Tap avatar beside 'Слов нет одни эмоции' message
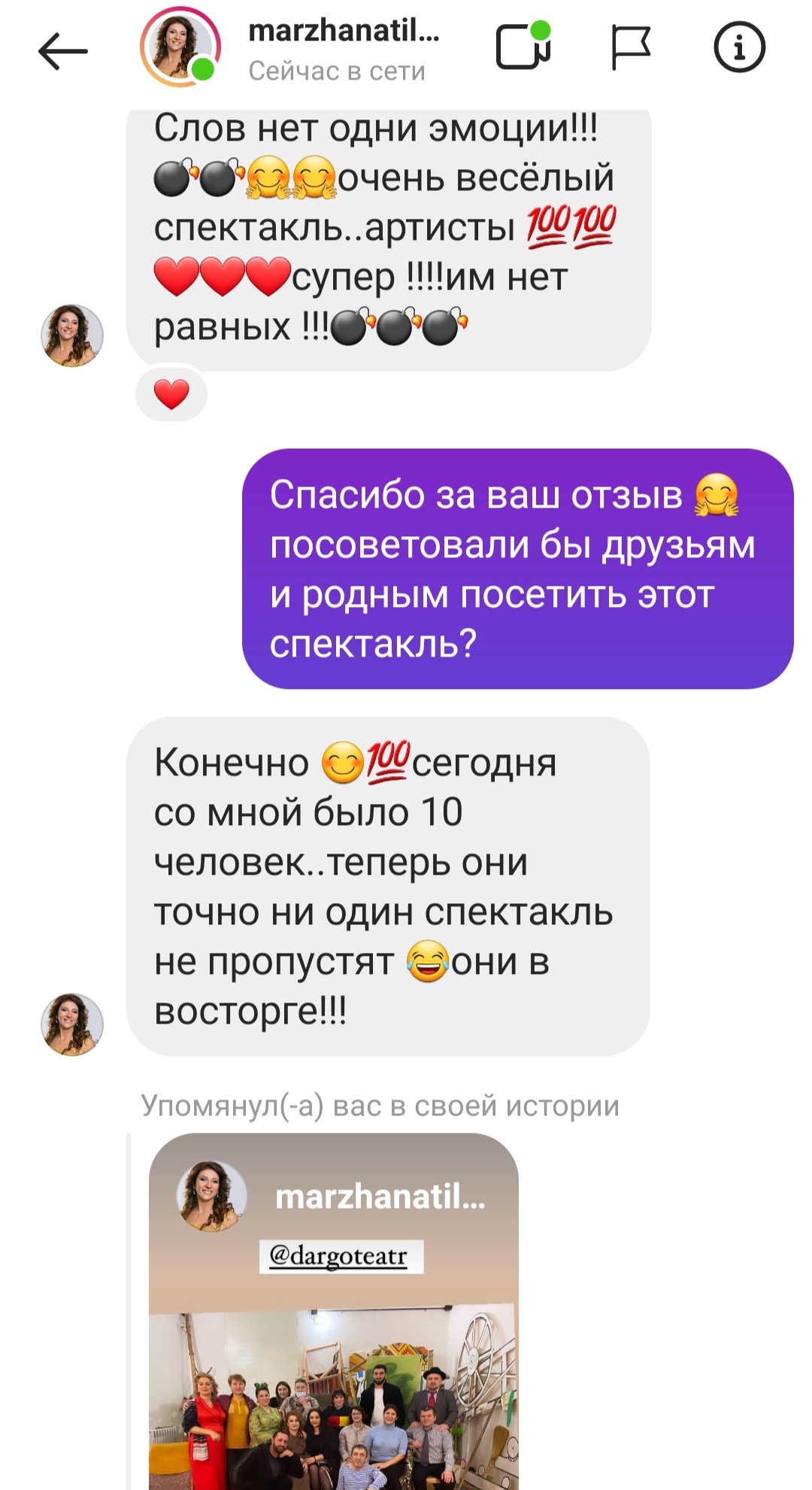 (72, 335)
